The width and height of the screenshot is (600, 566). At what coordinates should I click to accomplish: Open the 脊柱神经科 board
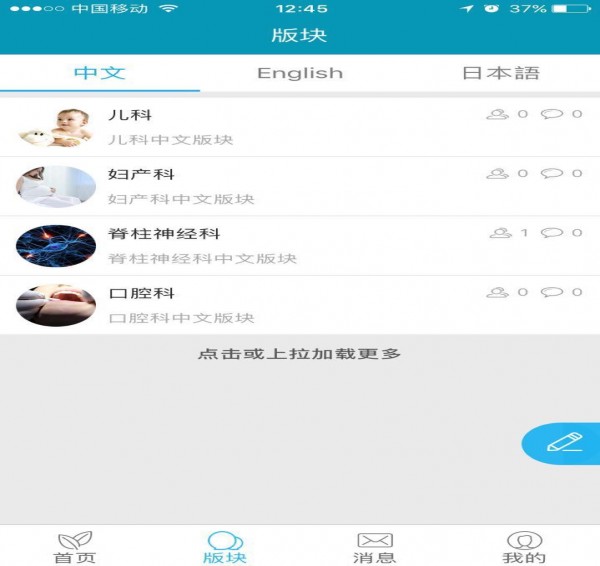tap(300, 245)
